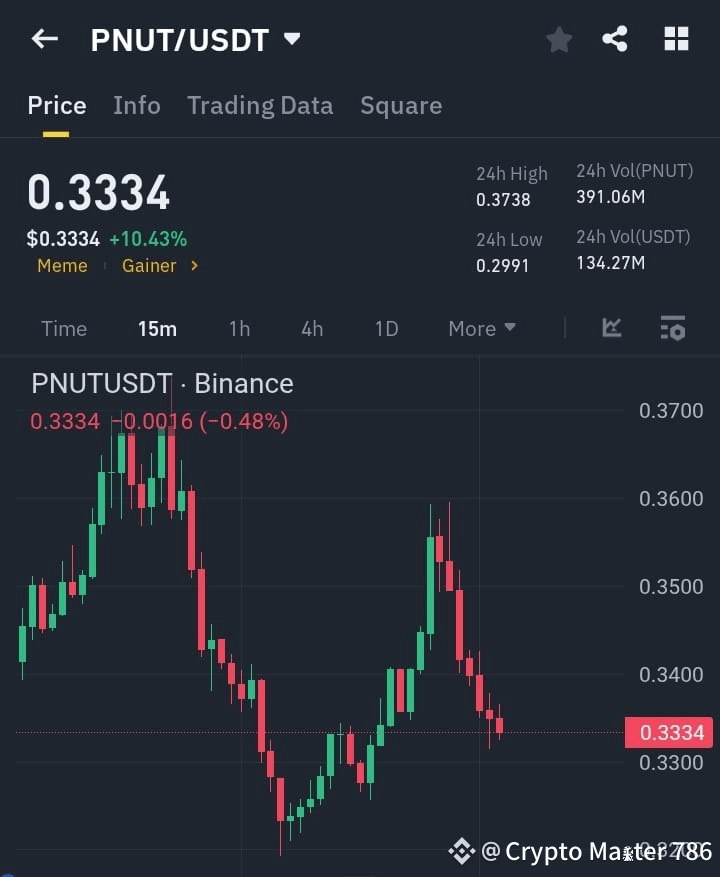Tap the red 0.3334 price marker on chart

tap(670, 732)
